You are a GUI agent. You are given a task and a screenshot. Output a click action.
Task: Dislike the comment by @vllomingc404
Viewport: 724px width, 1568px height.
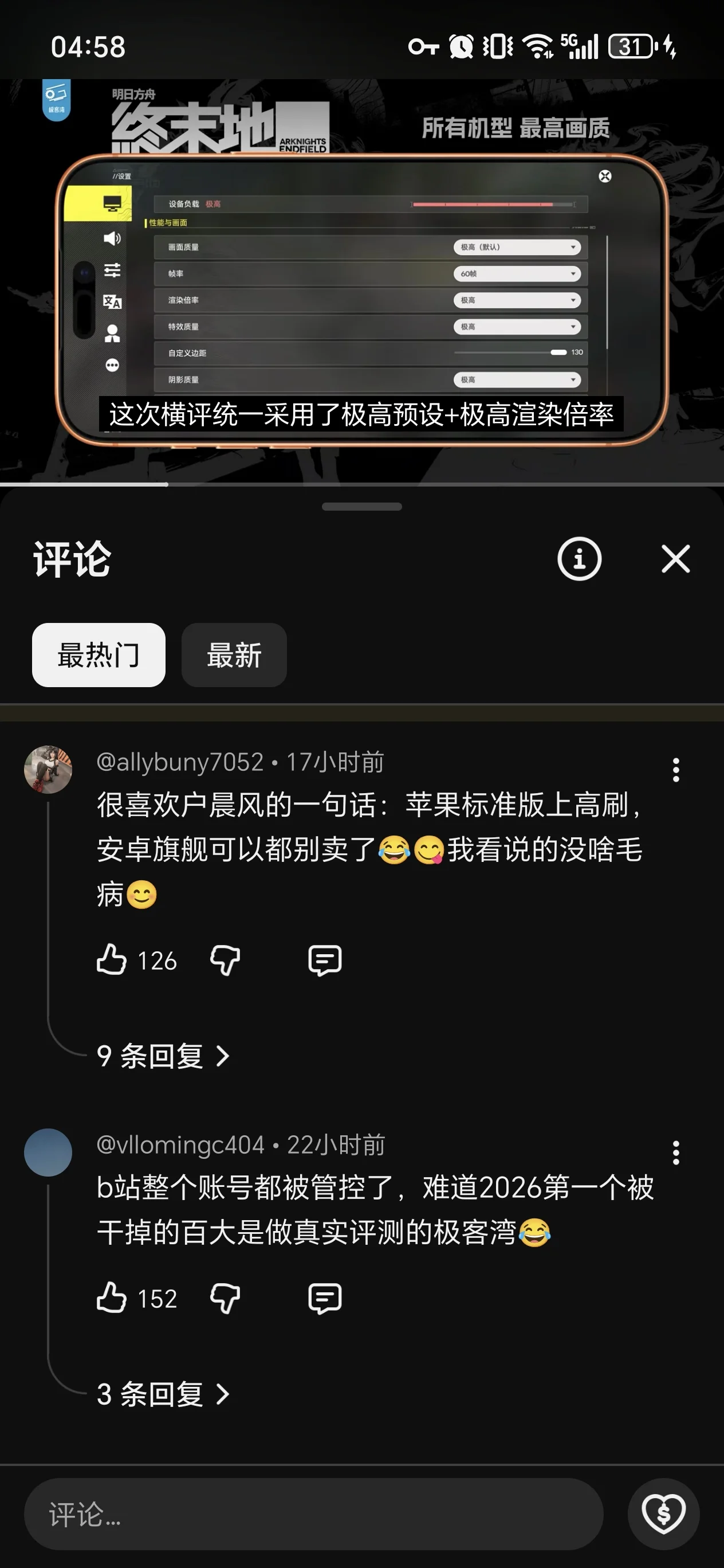(225, 1298)
